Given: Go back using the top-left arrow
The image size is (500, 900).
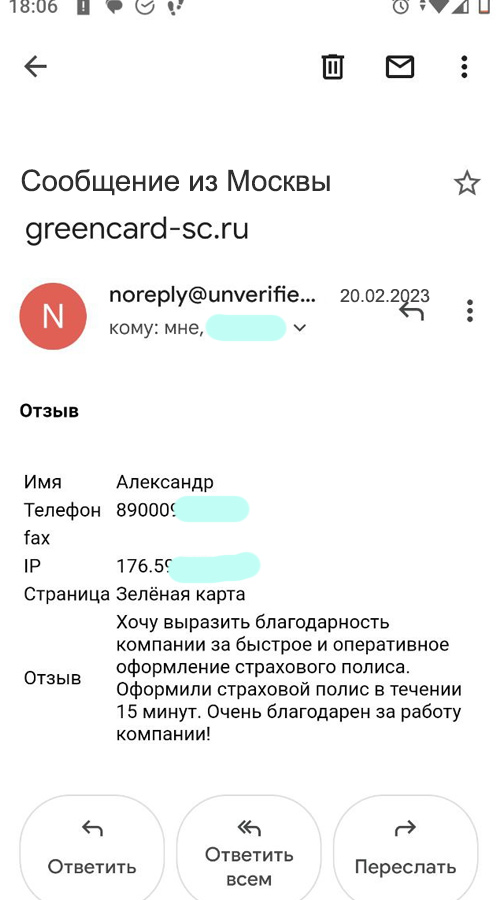Looking at the screenshot, I should (x=35, y=67).
